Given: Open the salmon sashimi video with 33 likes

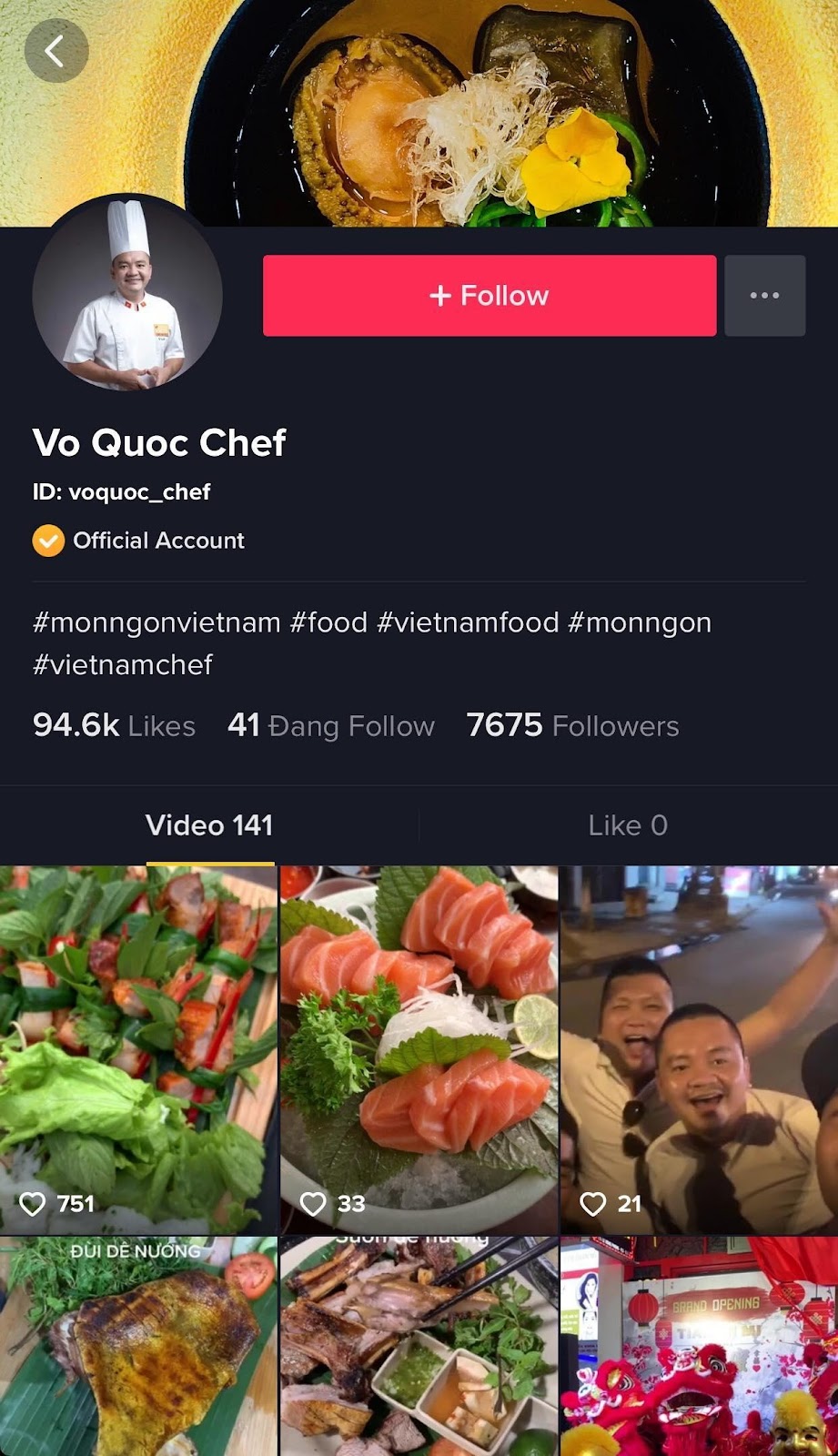Looking at the screenshot, I should click(x=419, y=1046).
